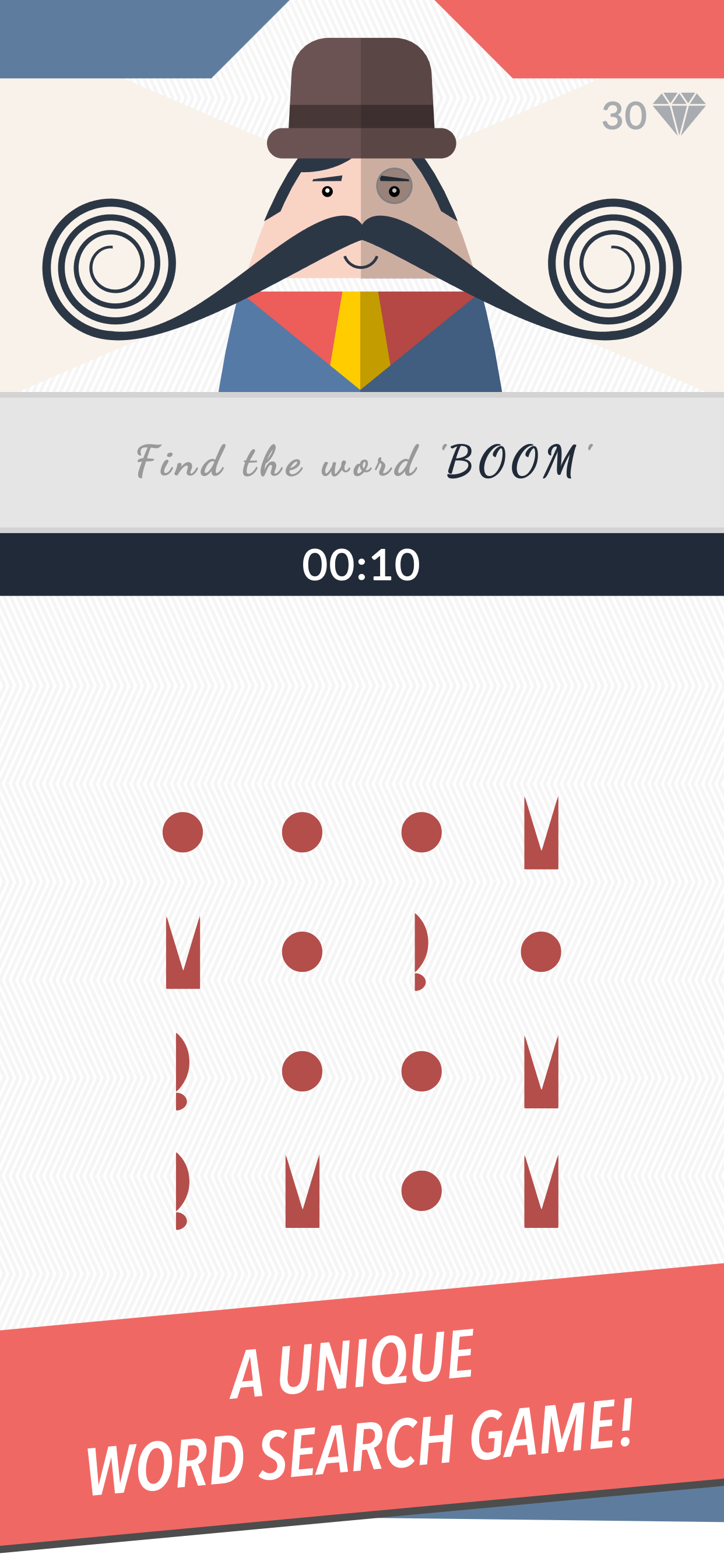Select the half-hidden B tile in the second row
The width and height of the screenshot is (724, 1568).
click(420, 951)
